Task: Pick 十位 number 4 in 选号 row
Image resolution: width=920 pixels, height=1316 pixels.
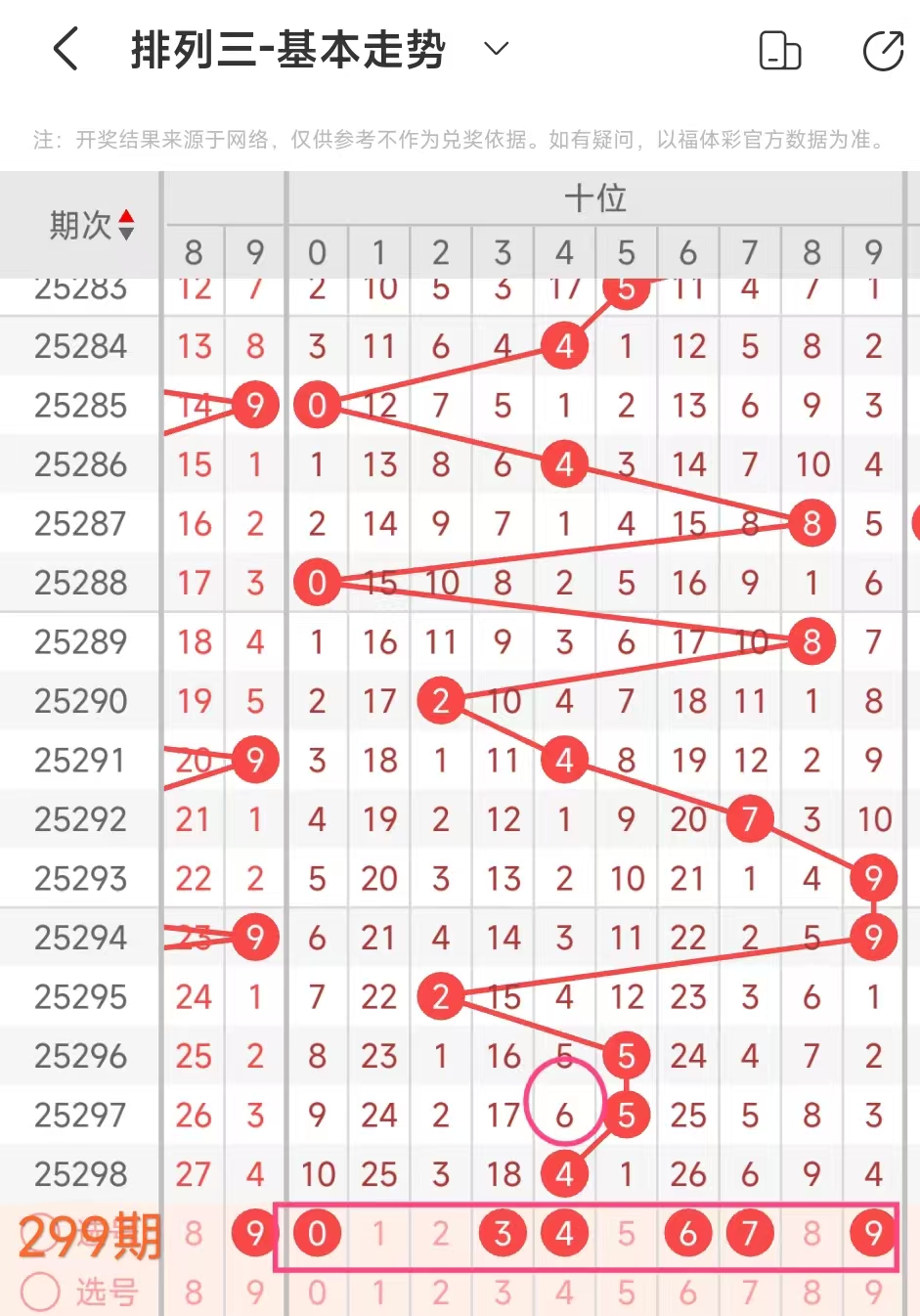Action: point(564,1293)
